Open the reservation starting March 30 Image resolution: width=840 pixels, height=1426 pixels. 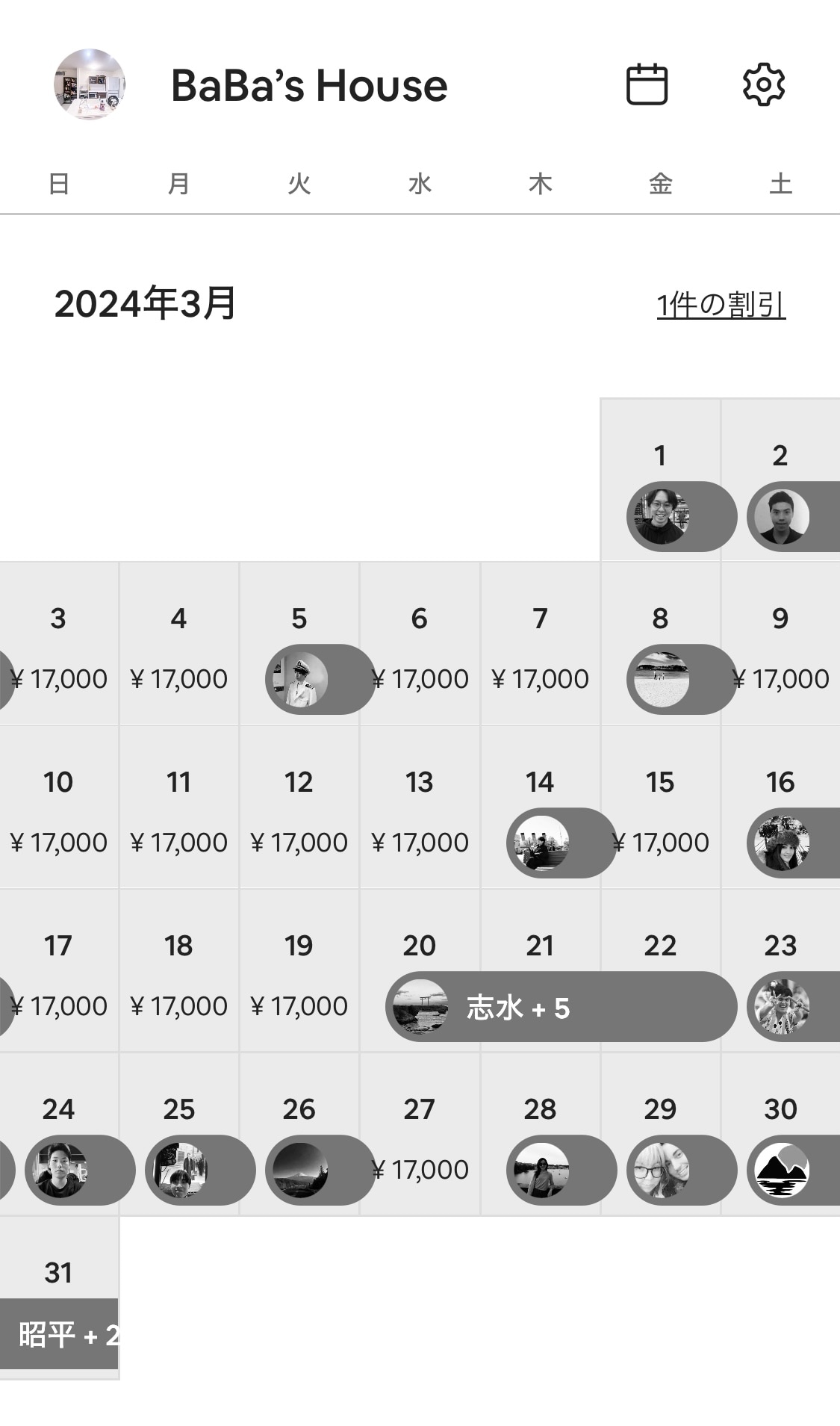pos(793,1171)
